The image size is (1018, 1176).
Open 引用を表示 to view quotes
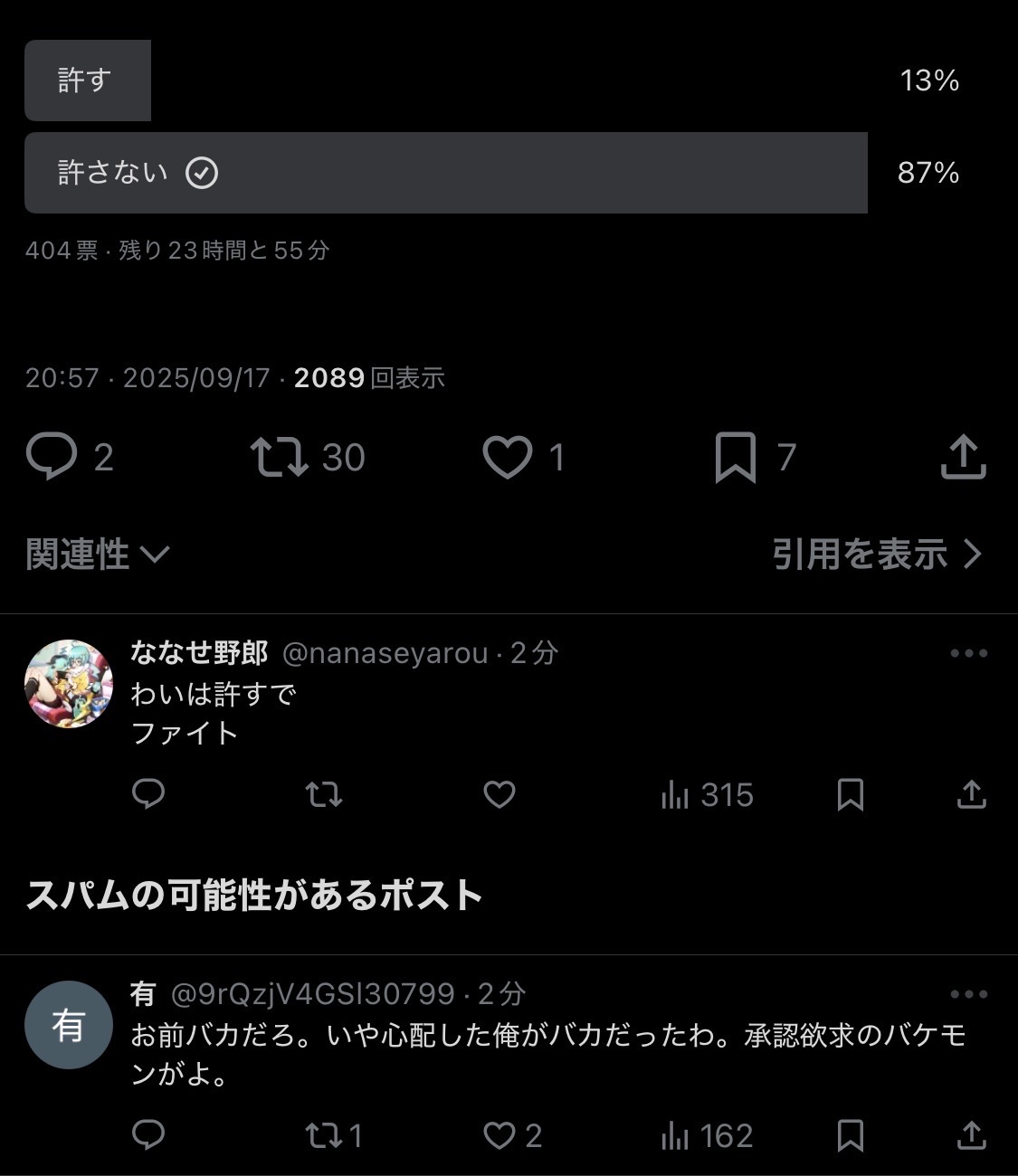[x=876, y=554]
